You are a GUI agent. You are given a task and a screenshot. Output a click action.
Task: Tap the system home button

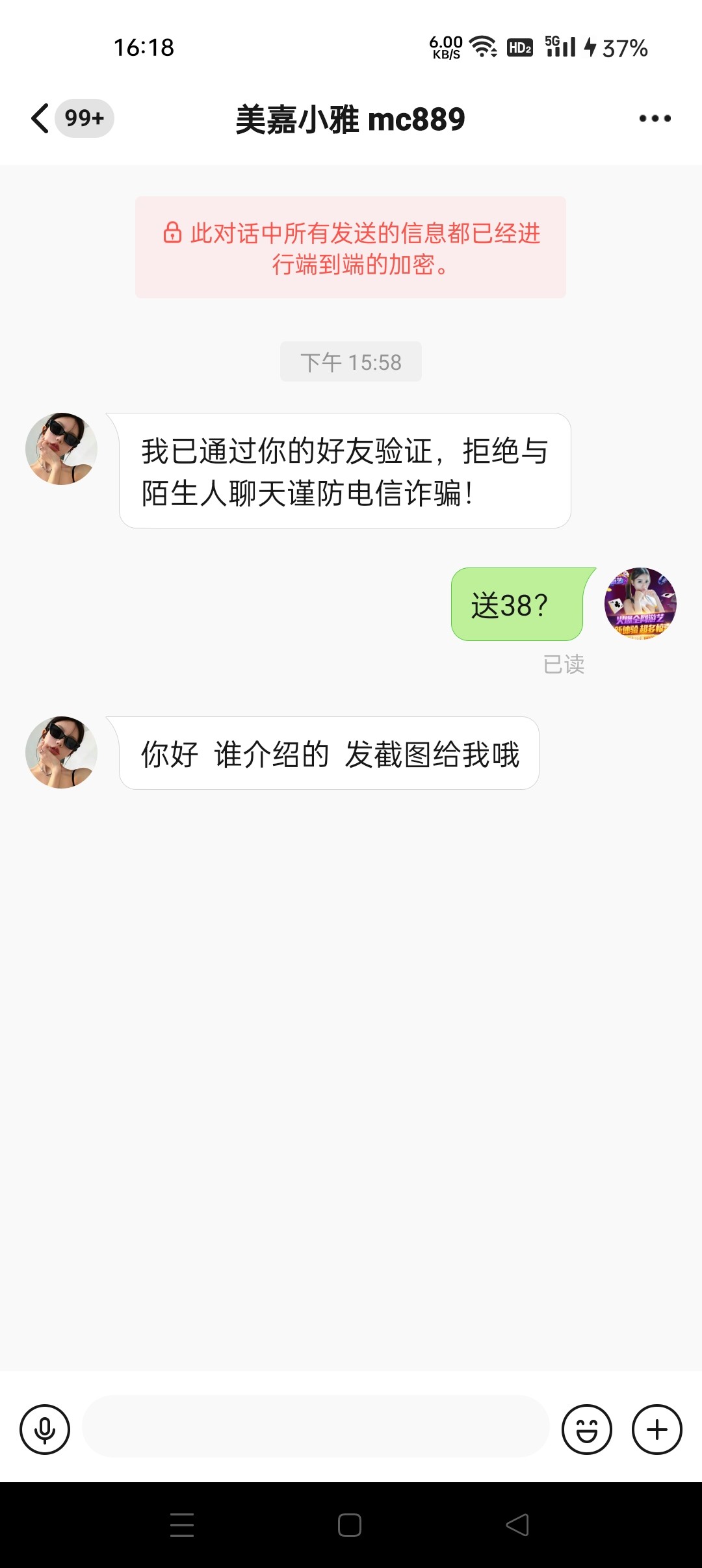pos(350,1524)
